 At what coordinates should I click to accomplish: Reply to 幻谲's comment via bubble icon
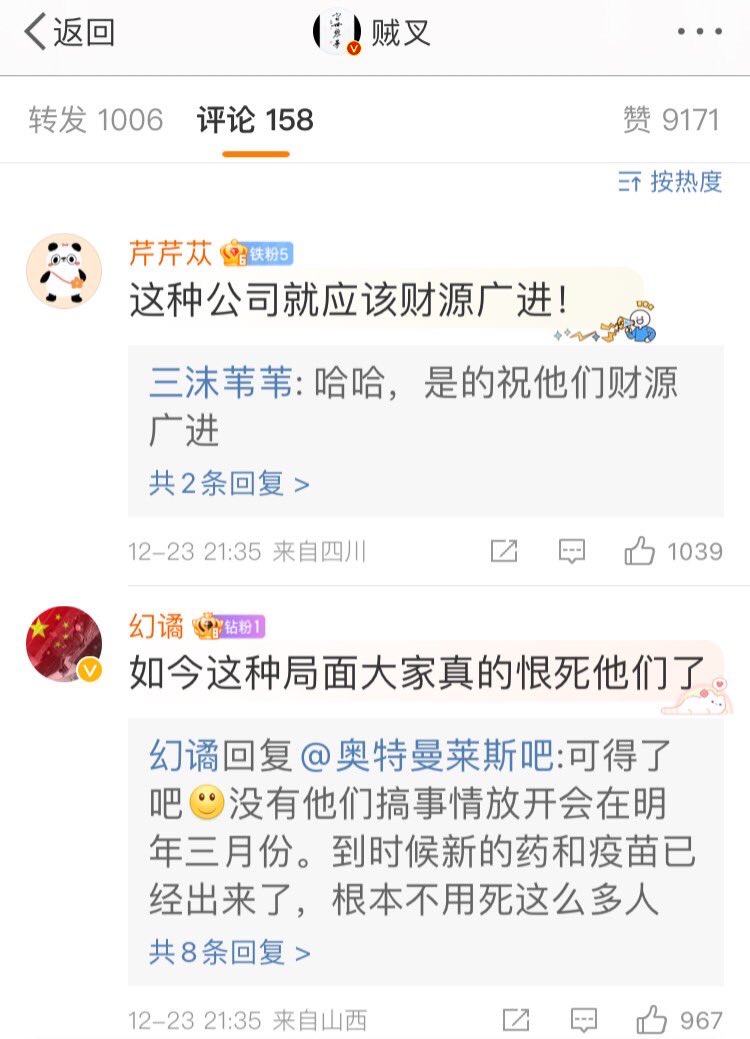coord(583,1019)
